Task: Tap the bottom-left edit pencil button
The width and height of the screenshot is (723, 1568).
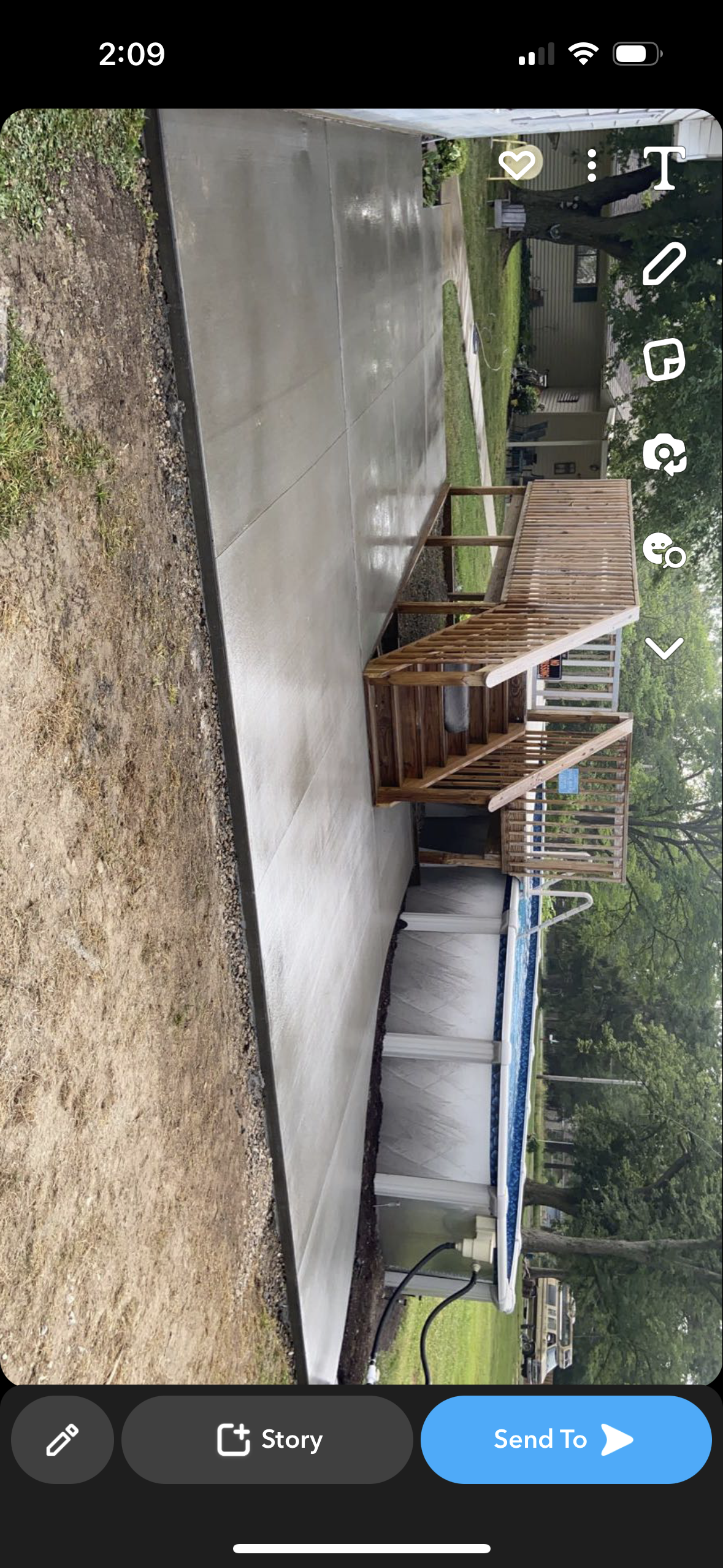Action: click(x=63, y=1439)
